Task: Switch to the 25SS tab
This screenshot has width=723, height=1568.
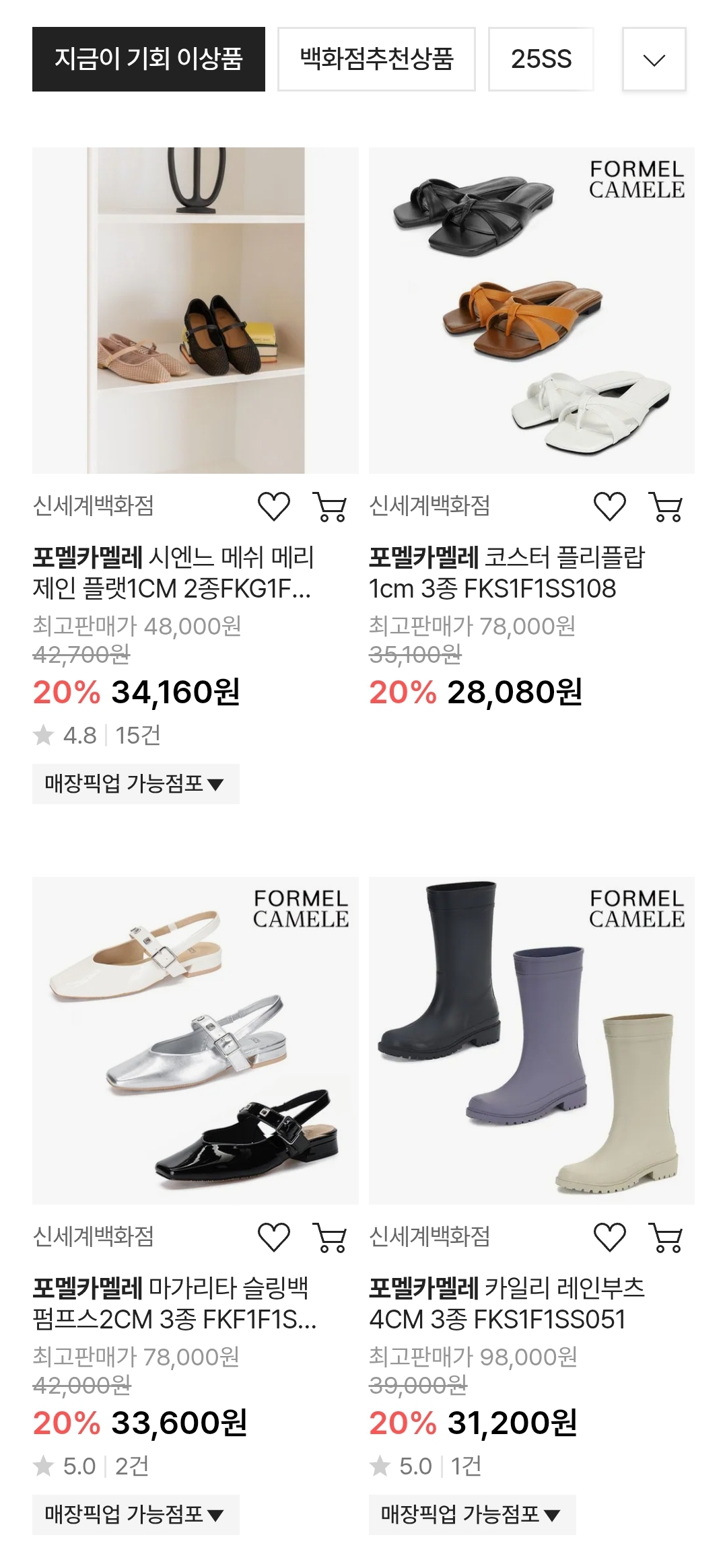Action: coord(541,59)
